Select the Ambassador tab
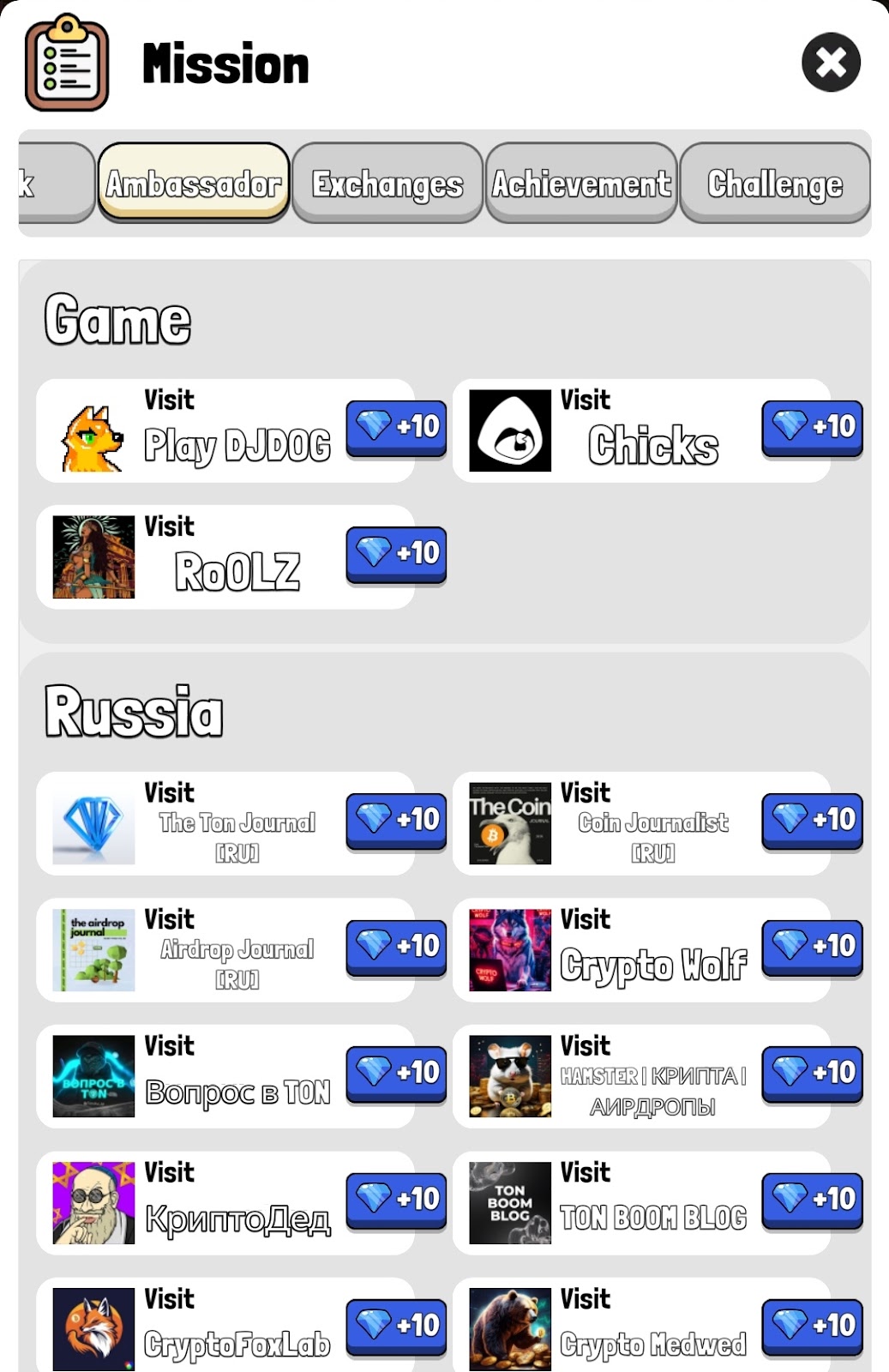Image resolution: width=889 pixels, height=1372 pixels. click(194, 184)
